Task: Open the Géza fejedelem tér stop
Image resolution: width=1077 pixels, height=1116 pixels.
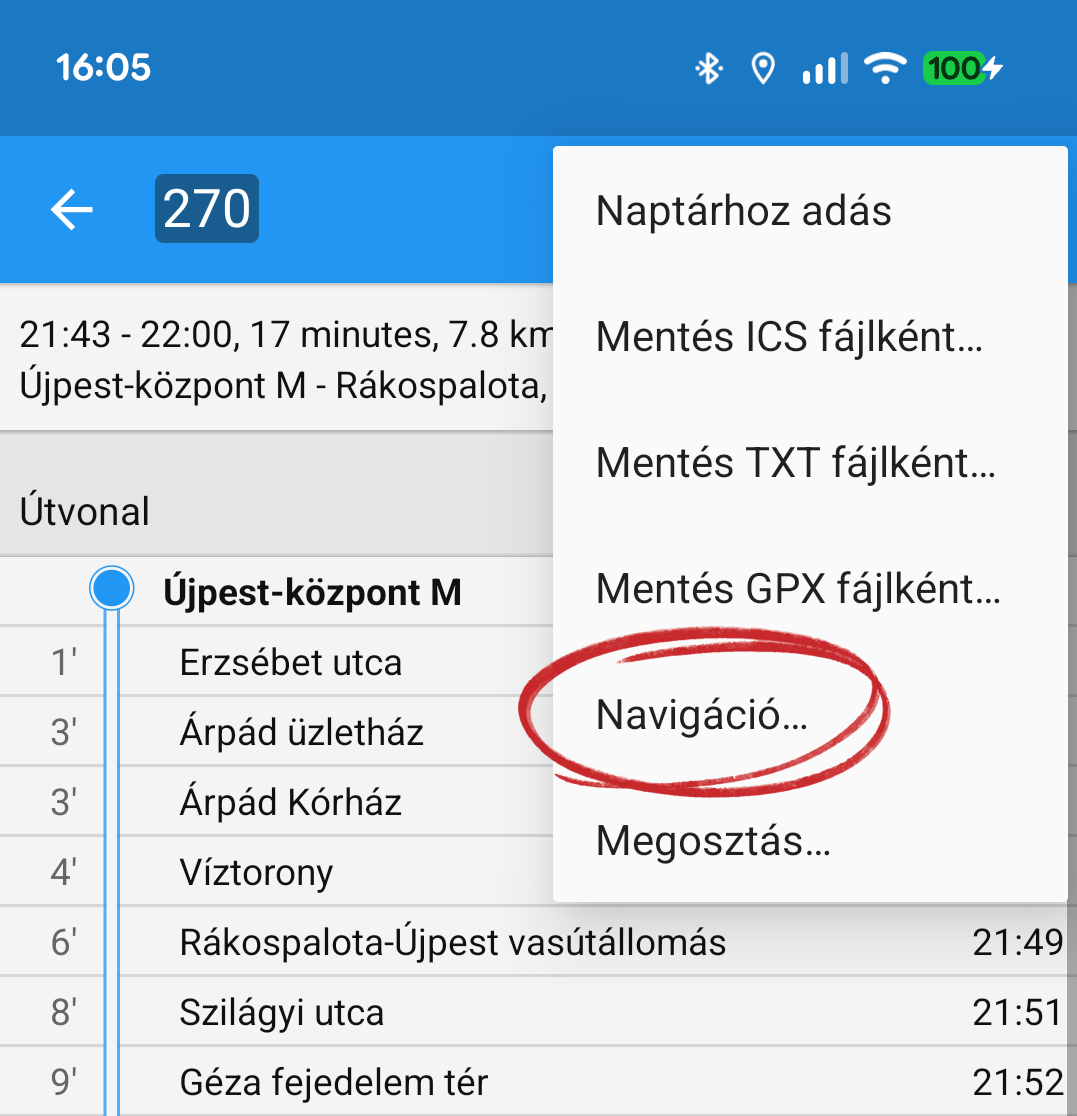Action: [334, 1081]
